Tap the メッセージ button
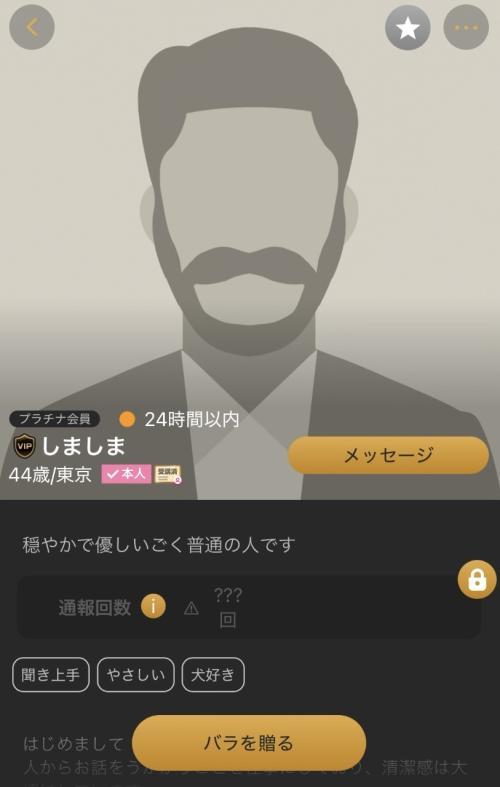This screenshot has width=500, height=787. [x=388, y=455]
